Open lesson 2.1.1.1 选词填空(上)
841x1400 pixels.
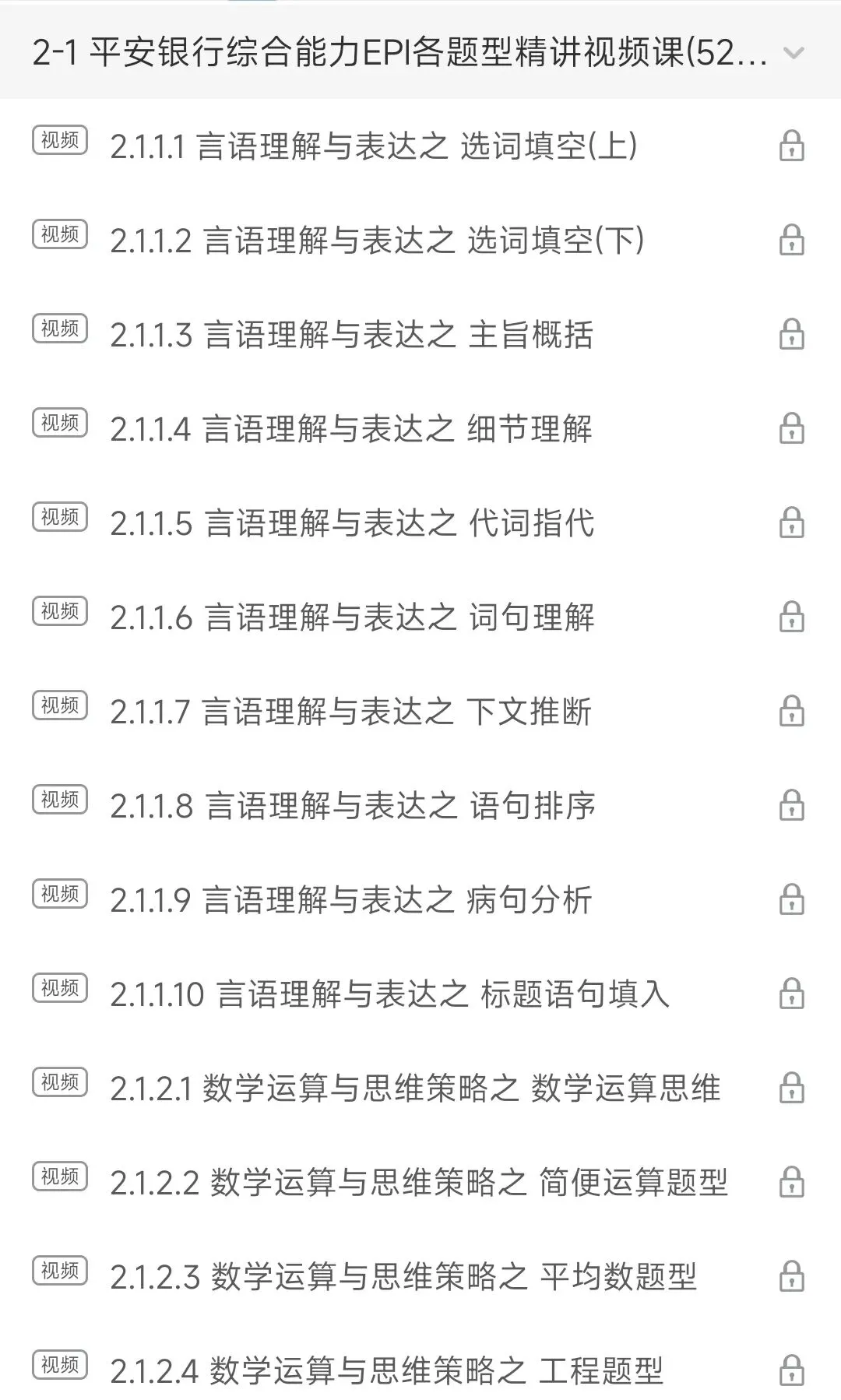374,146
